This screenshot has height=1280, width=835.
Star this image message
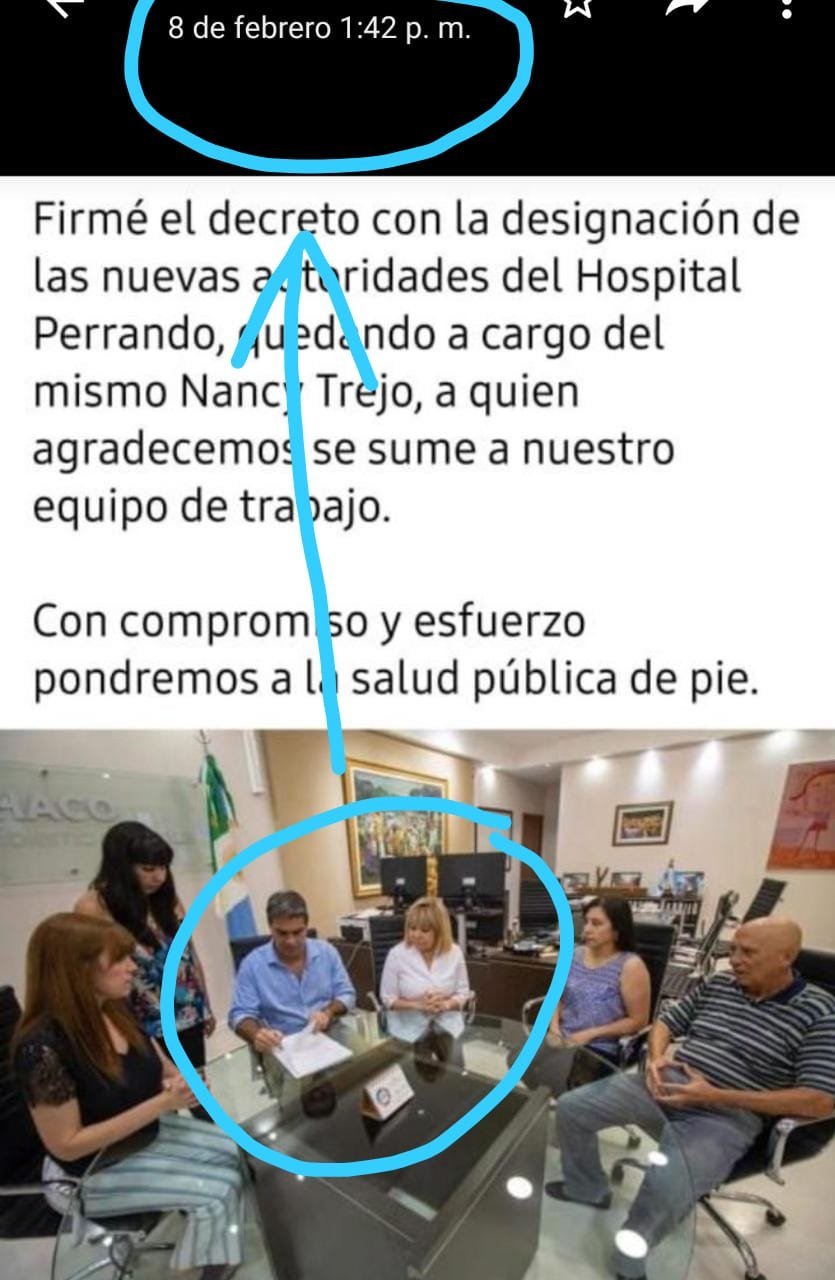577,6
